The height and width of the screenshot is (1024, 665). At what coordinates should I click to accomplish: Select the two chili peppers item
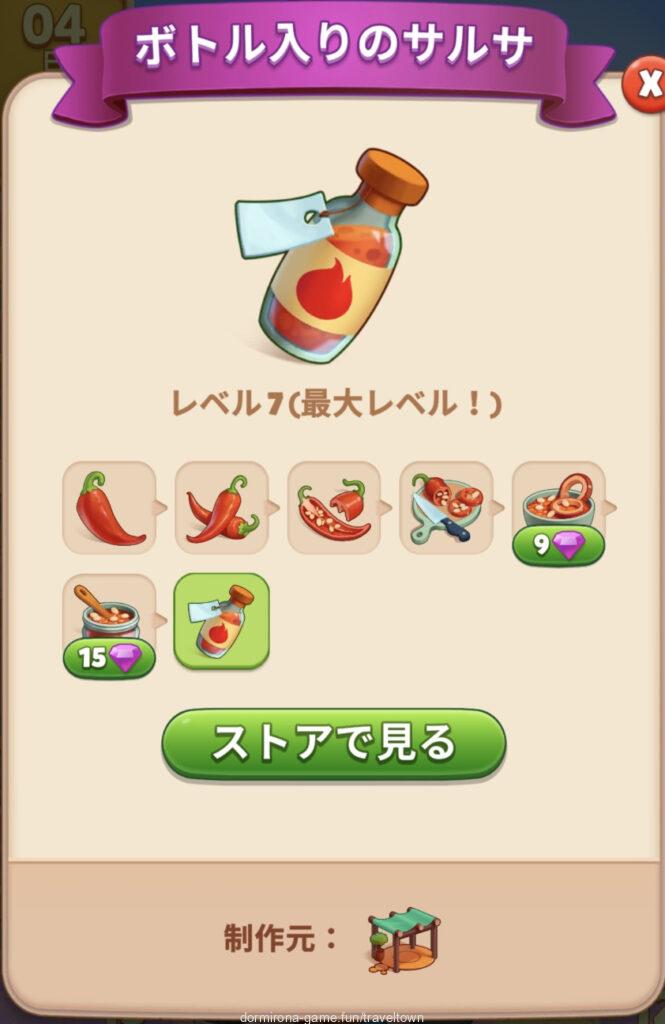pyautogui.click(x=221, y=507)
